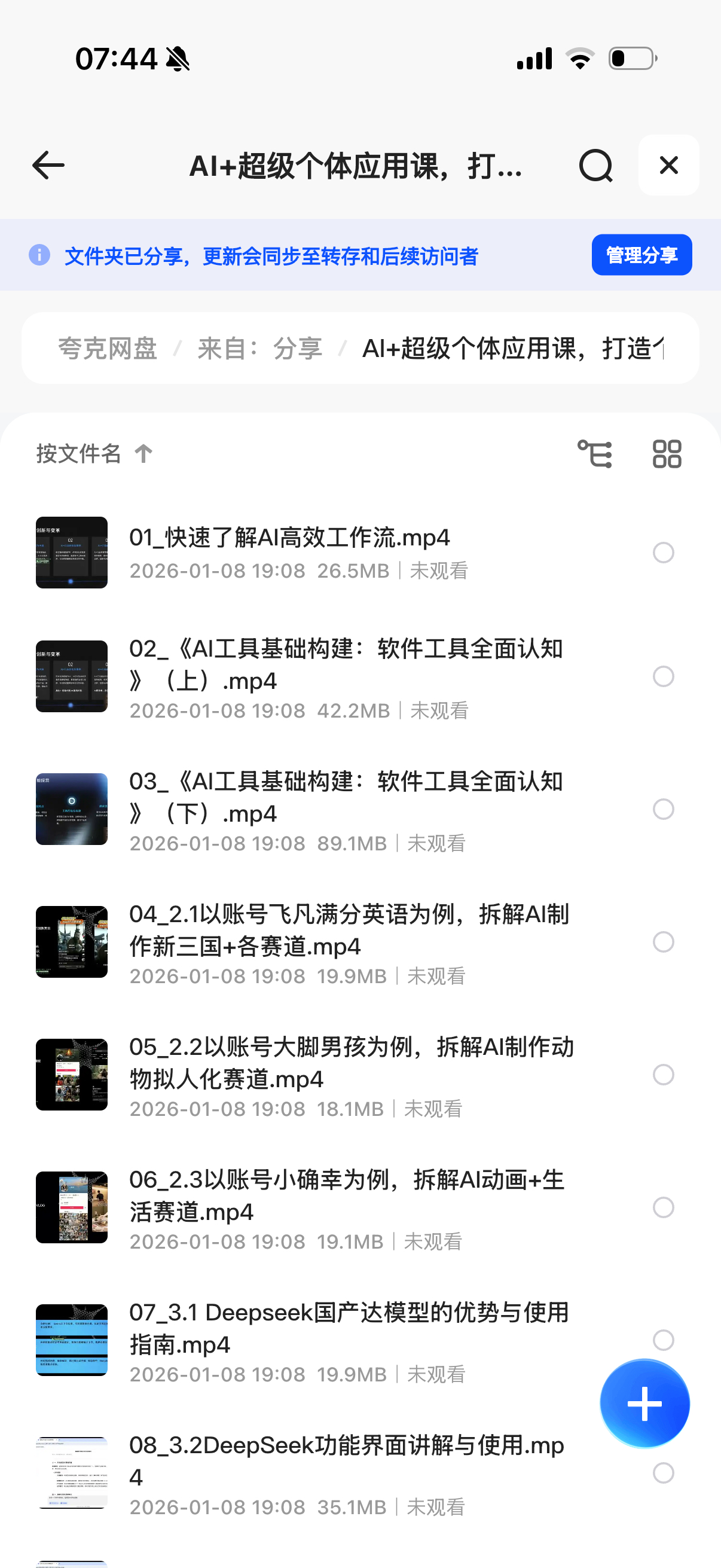Tap the blue plus floating button
This screenshot has height=1568, width=721.
pos(644,1403)
